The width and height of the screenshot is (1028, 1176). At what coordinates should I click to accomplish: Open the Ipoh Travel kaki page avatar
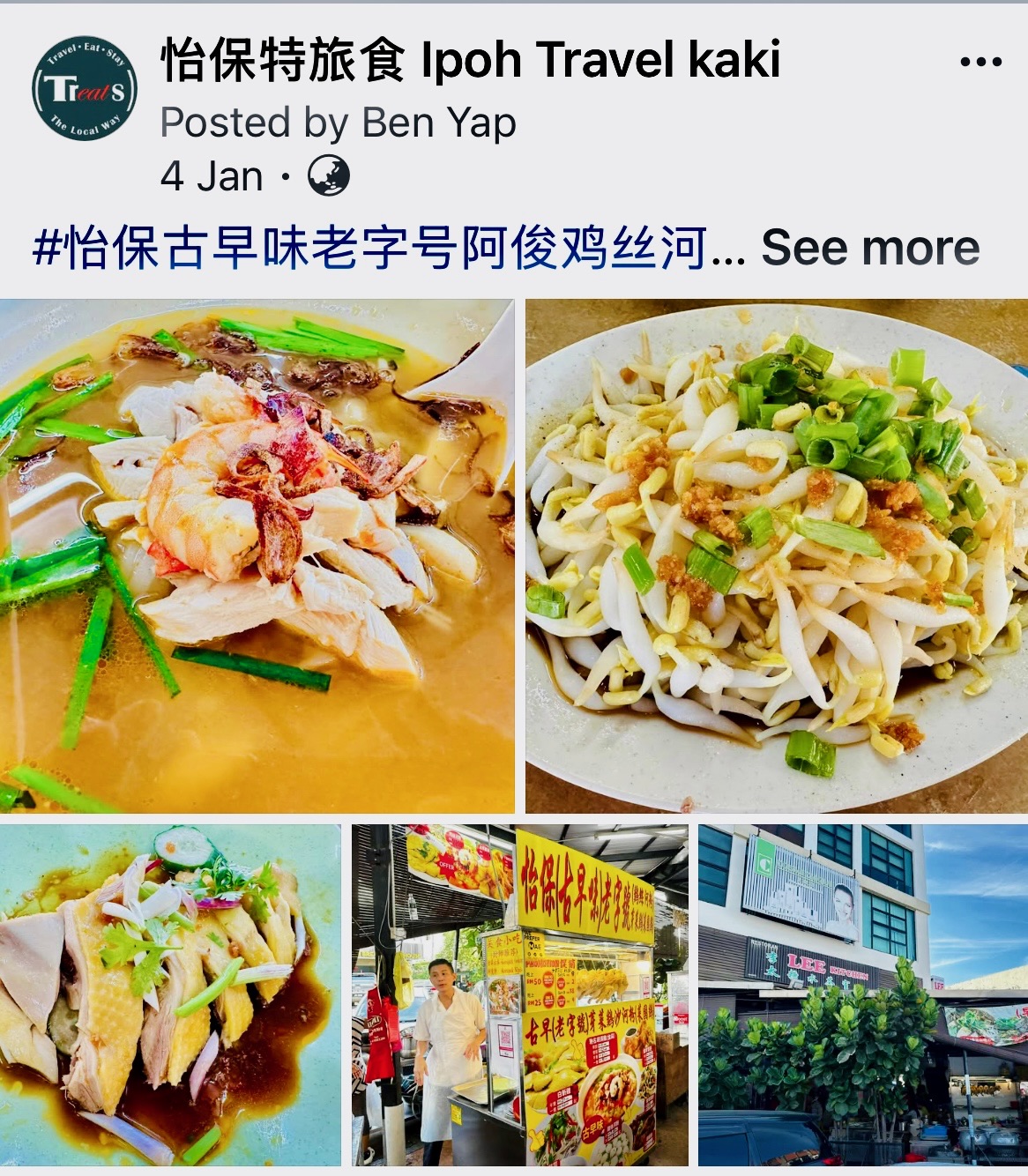tap(85, 89)
